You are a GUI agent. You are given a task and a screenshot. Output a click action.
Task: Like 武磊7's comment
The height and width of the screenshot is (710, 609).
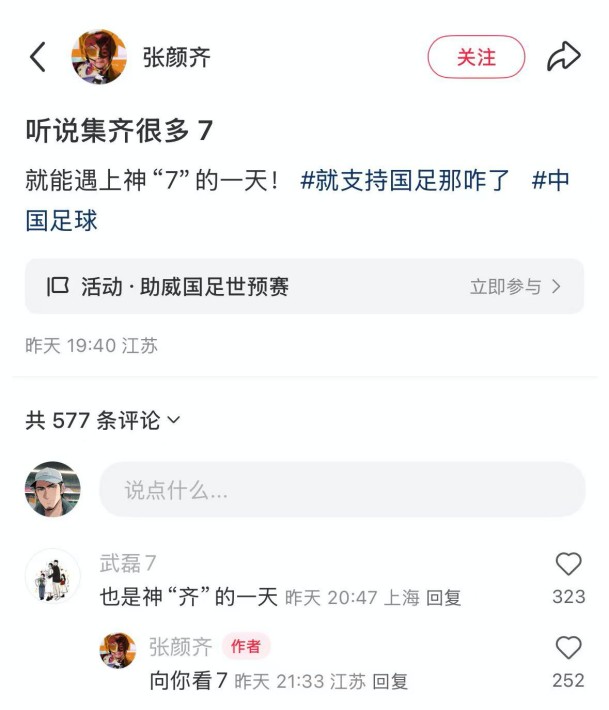[568, 565]
